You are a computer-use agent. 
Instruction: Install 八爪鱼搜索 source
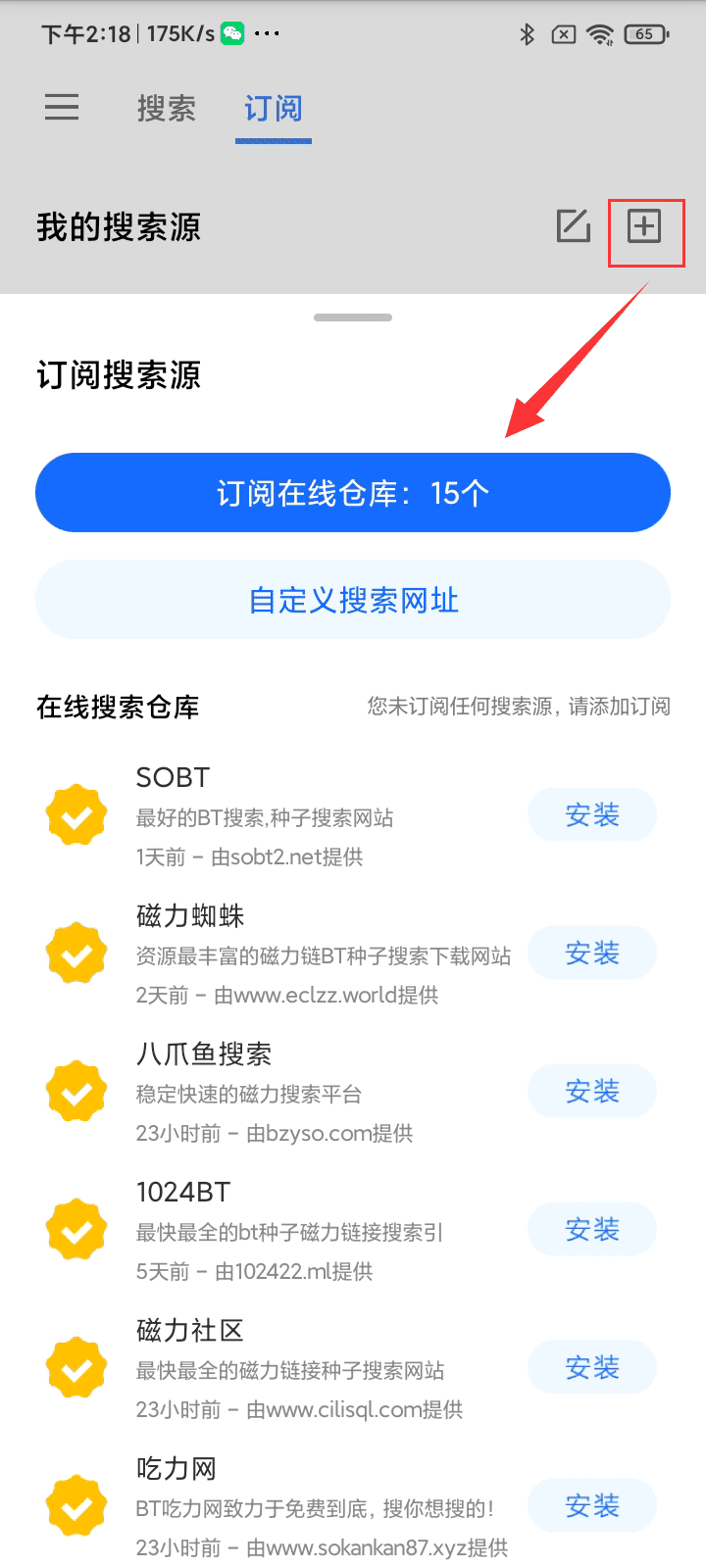click(x=592, y=1091)
